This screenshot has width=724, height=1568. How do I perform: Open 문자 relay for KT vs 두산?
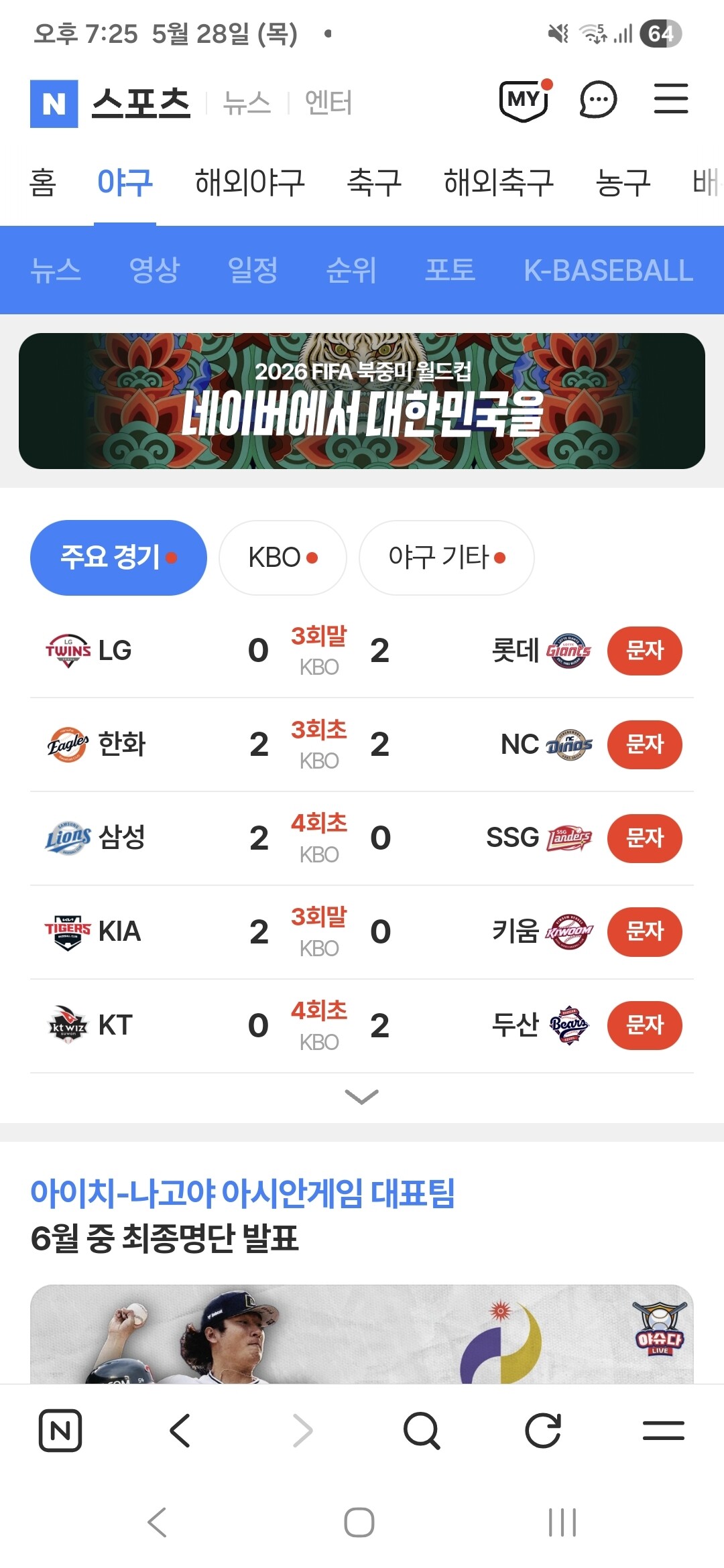pyautogui.click(x=645, y=1026)
